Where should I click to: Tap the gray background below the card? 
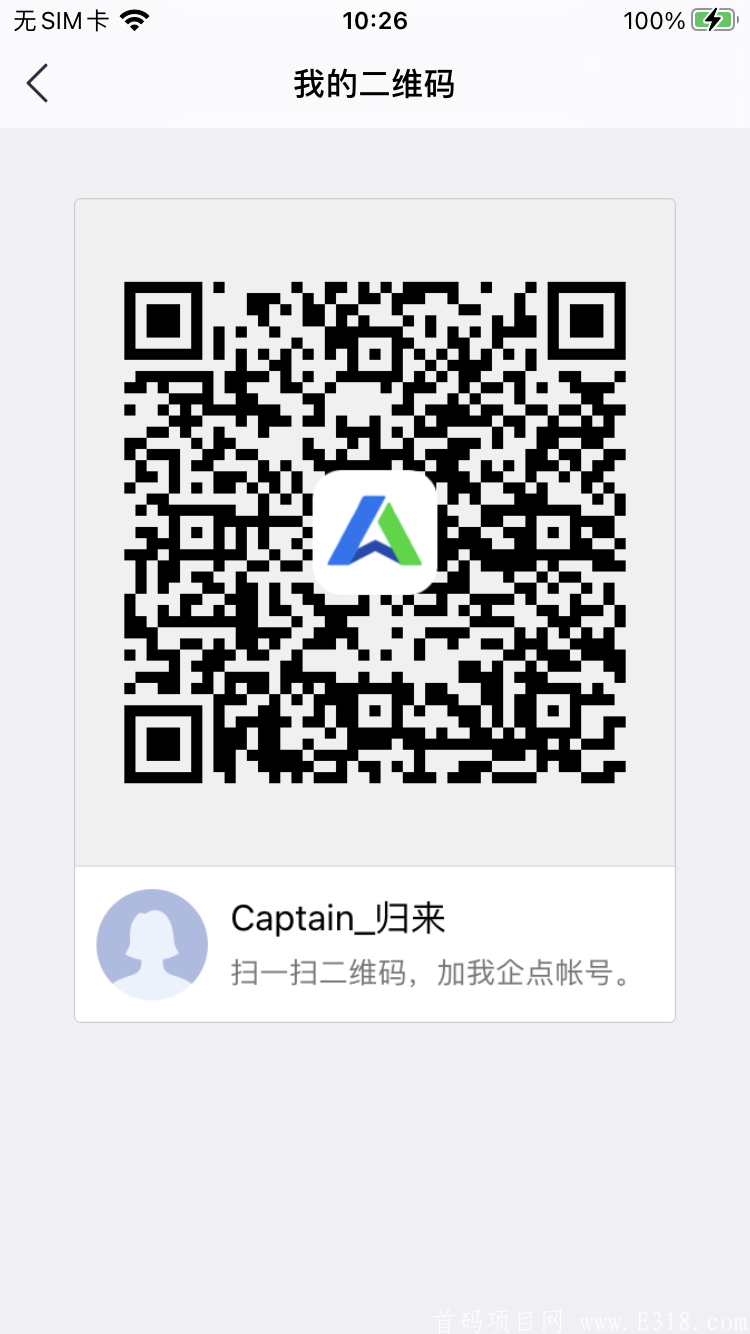[x=374, y=1150]
